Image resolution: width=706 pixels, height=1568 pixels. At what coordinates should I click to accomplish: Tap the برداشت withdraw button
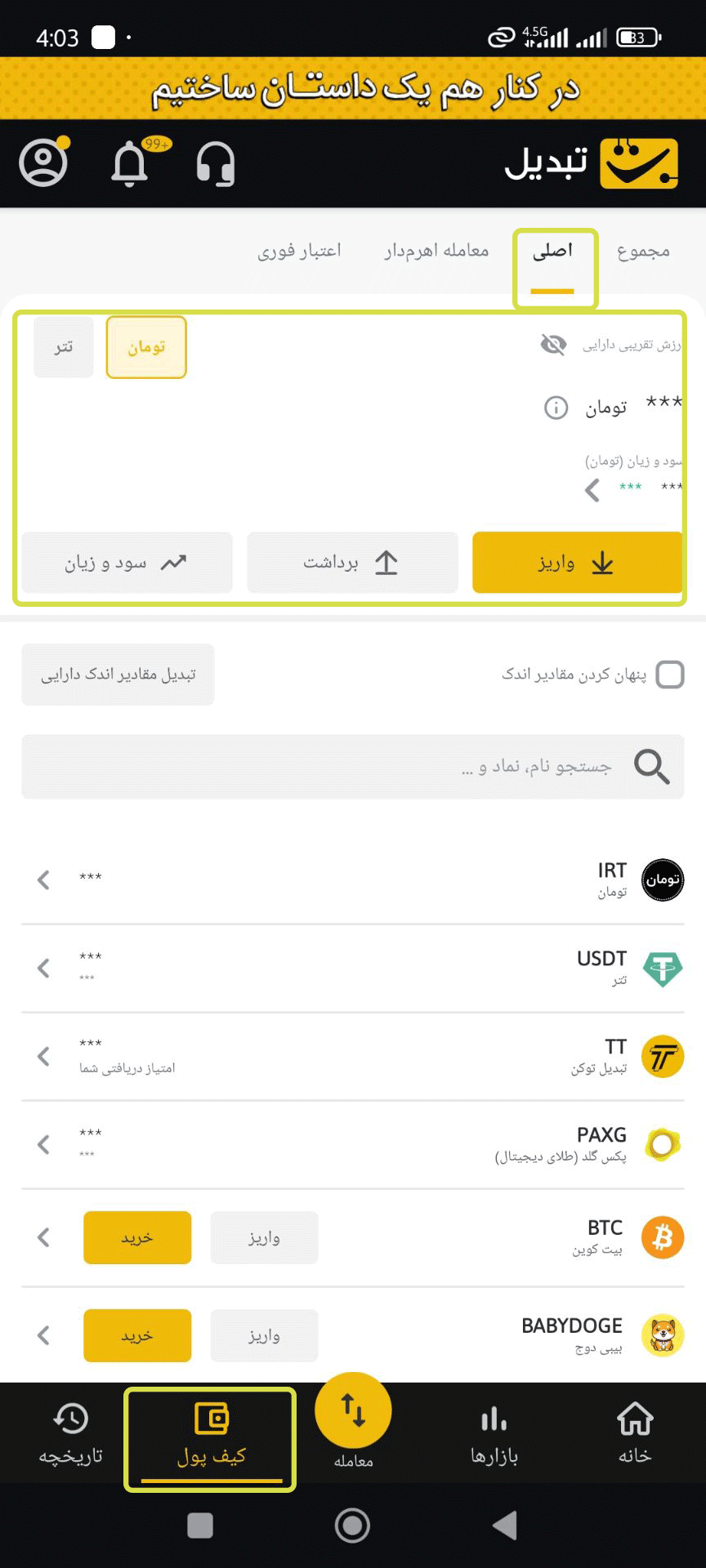tap(352, 563)
